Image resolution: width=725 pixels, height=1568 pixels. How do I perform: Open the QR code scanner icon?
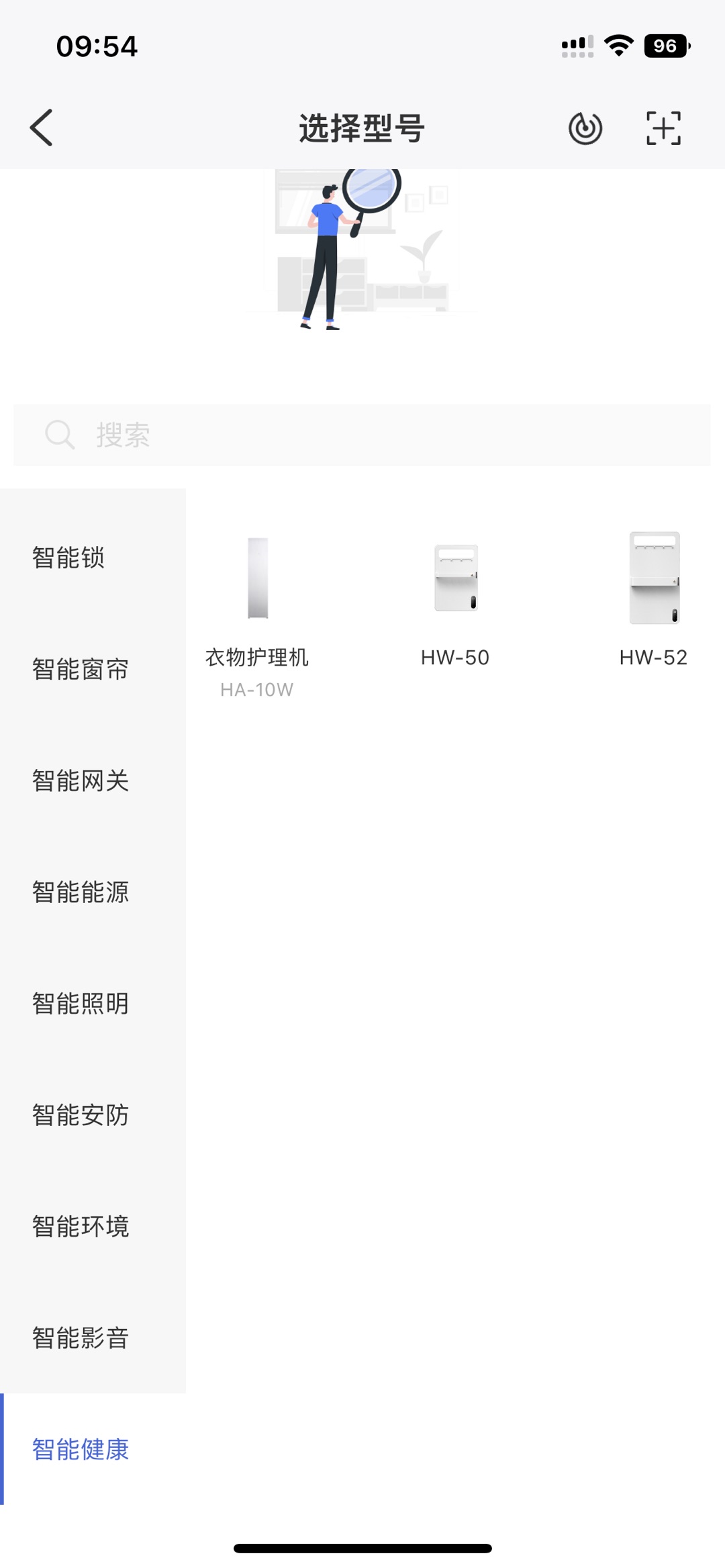663,128
